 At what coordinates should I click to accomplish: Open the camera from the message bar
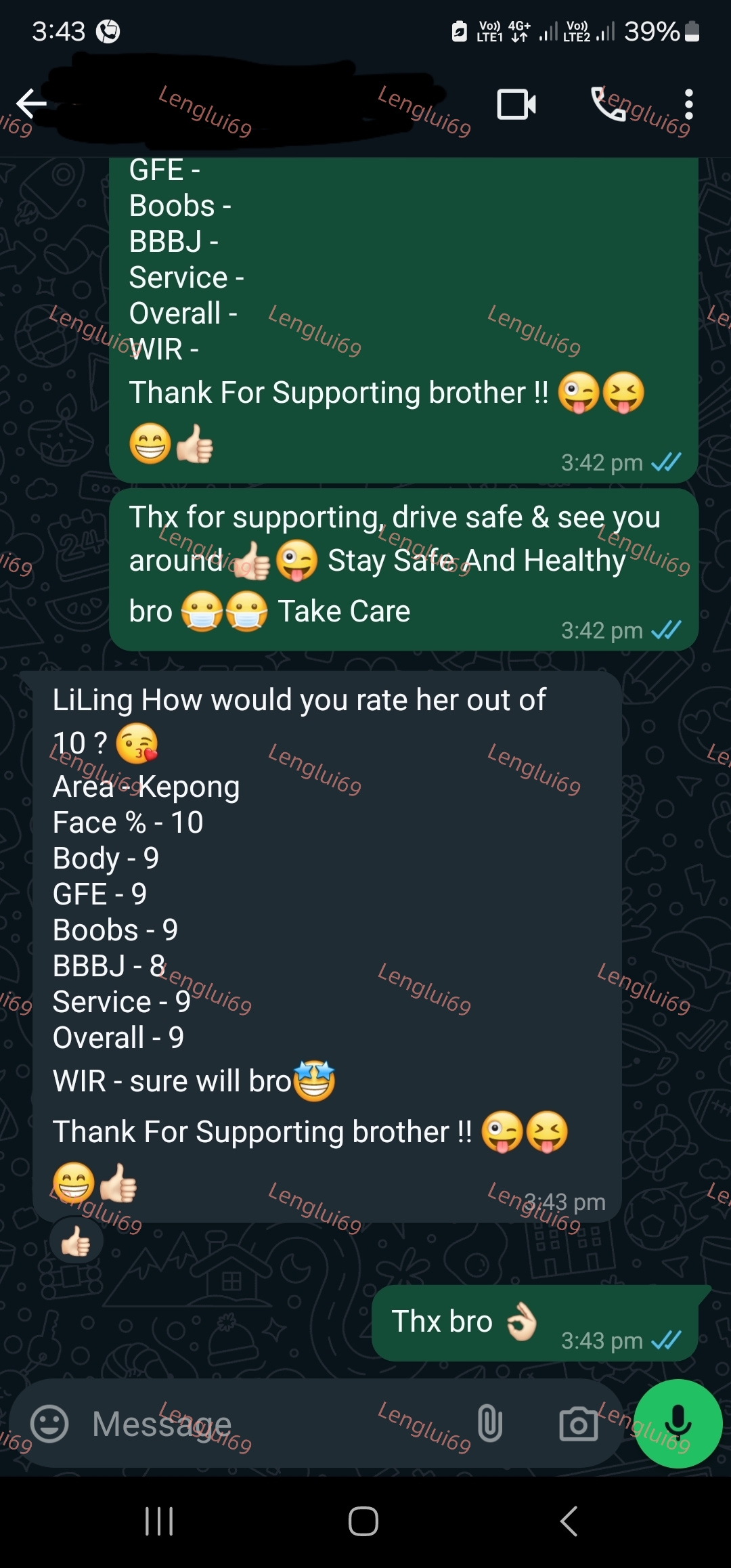click(579, 1423)
